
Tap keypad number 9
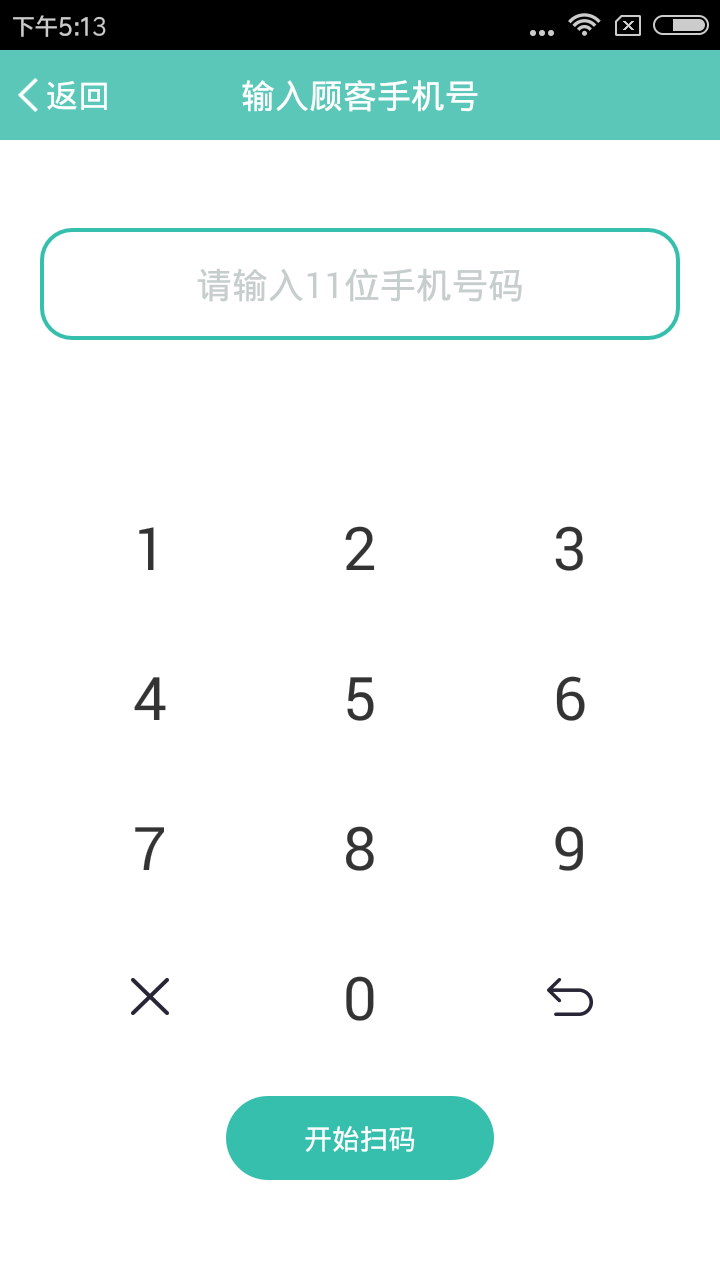point(570,849)
